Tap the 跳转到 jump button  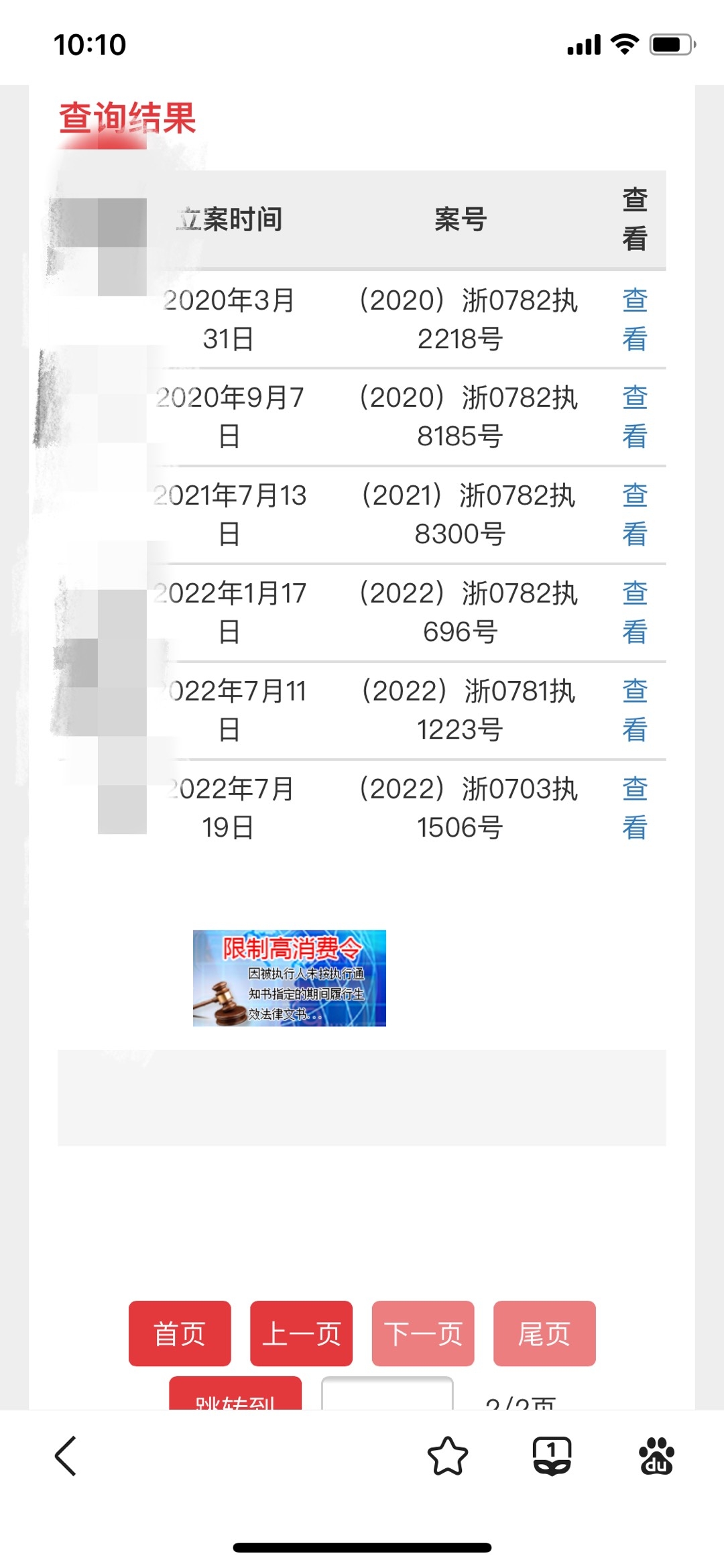(235, 1395)
